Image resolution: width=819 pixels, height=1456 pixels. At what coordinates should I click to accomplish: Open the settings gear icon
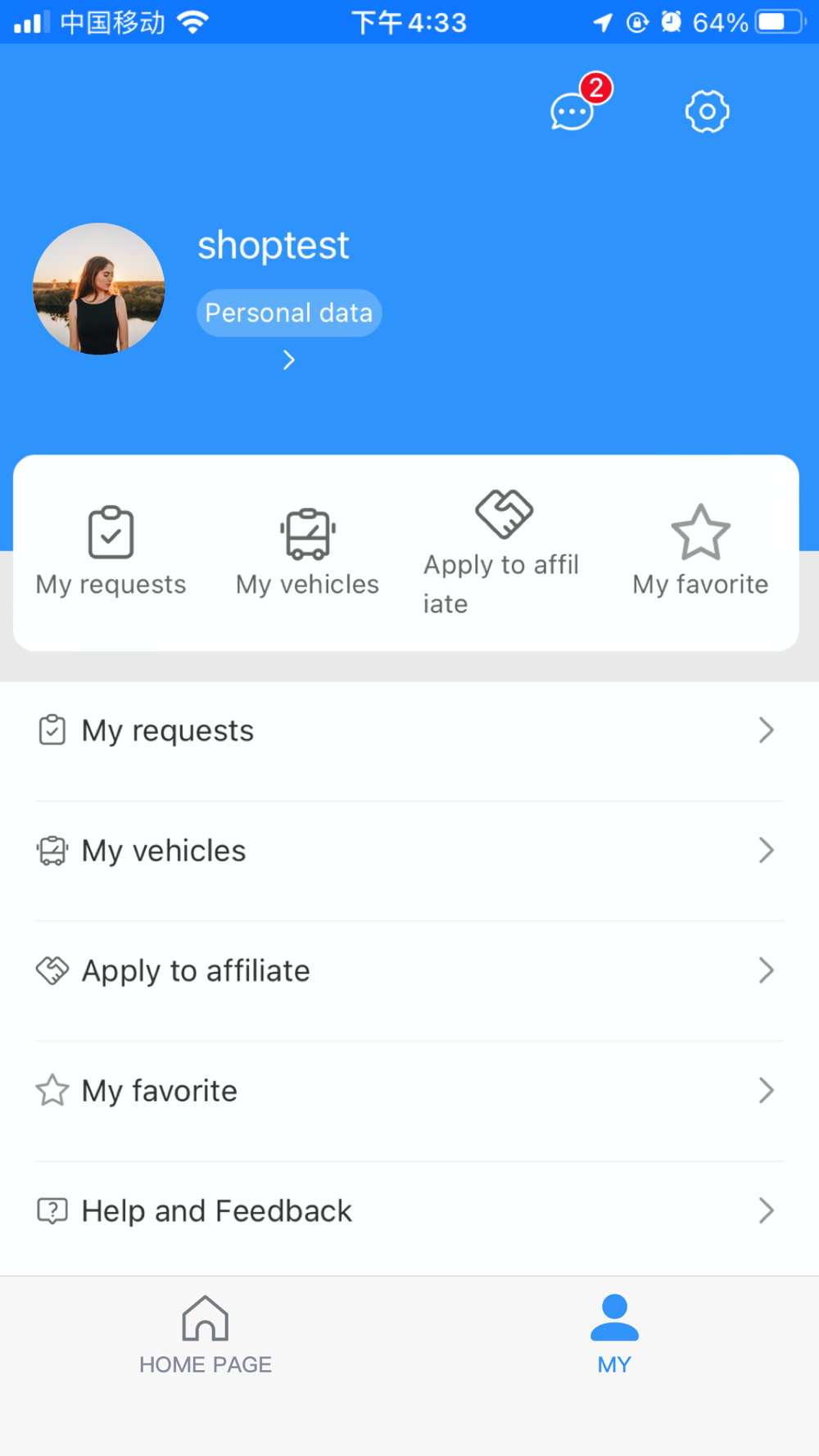coord(707,111)
